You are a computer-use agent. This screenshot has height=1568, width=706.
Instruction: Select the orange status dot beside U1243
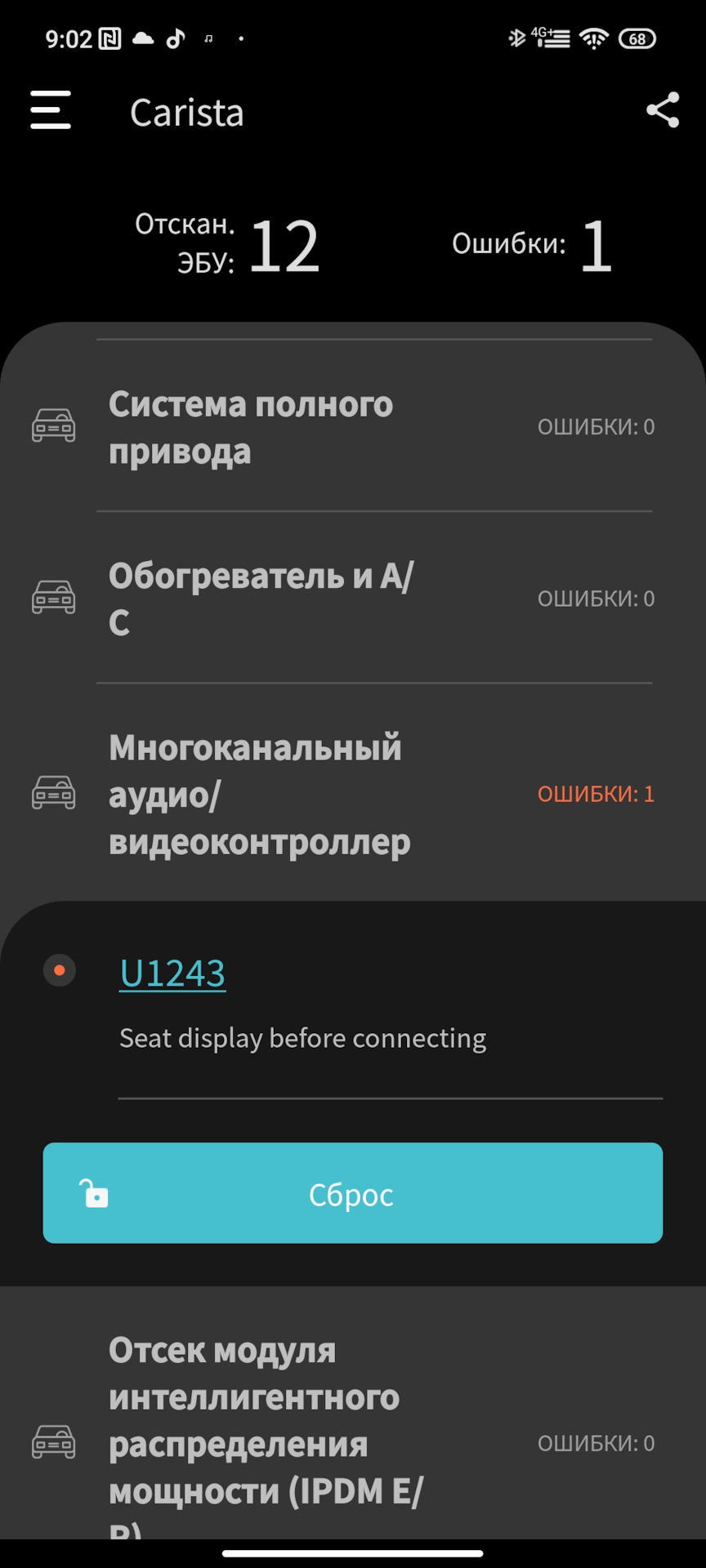(x=60, y=970)
